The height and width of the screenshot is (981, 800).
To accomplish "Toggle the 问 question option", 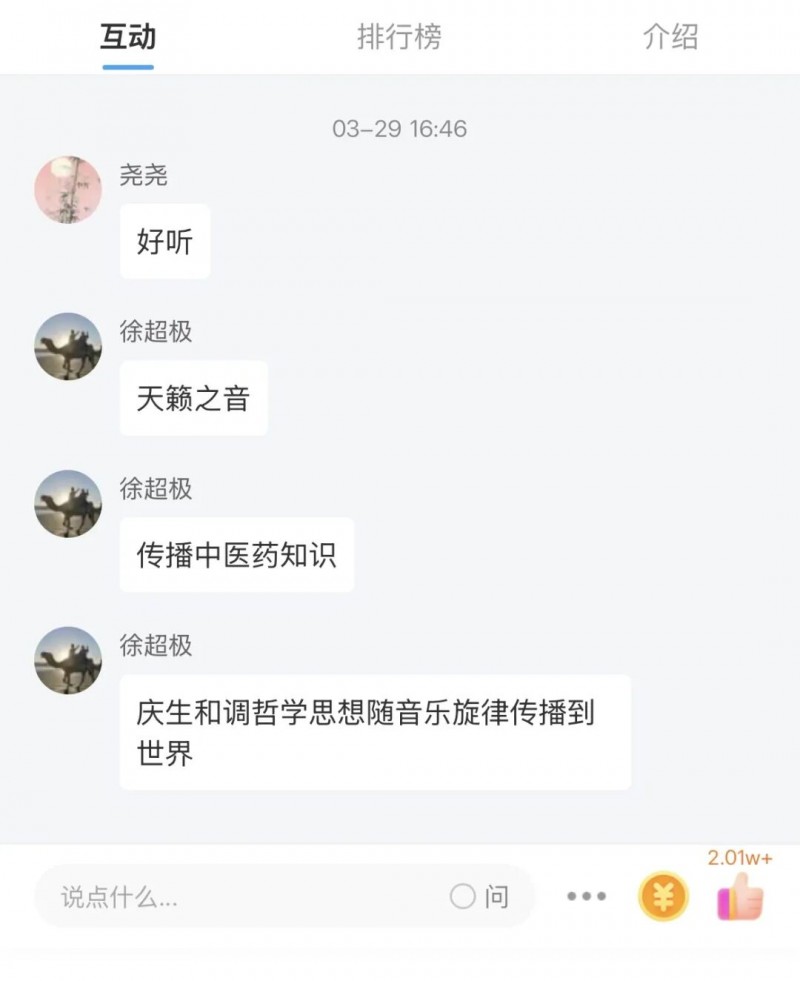I will coord(479,896).
